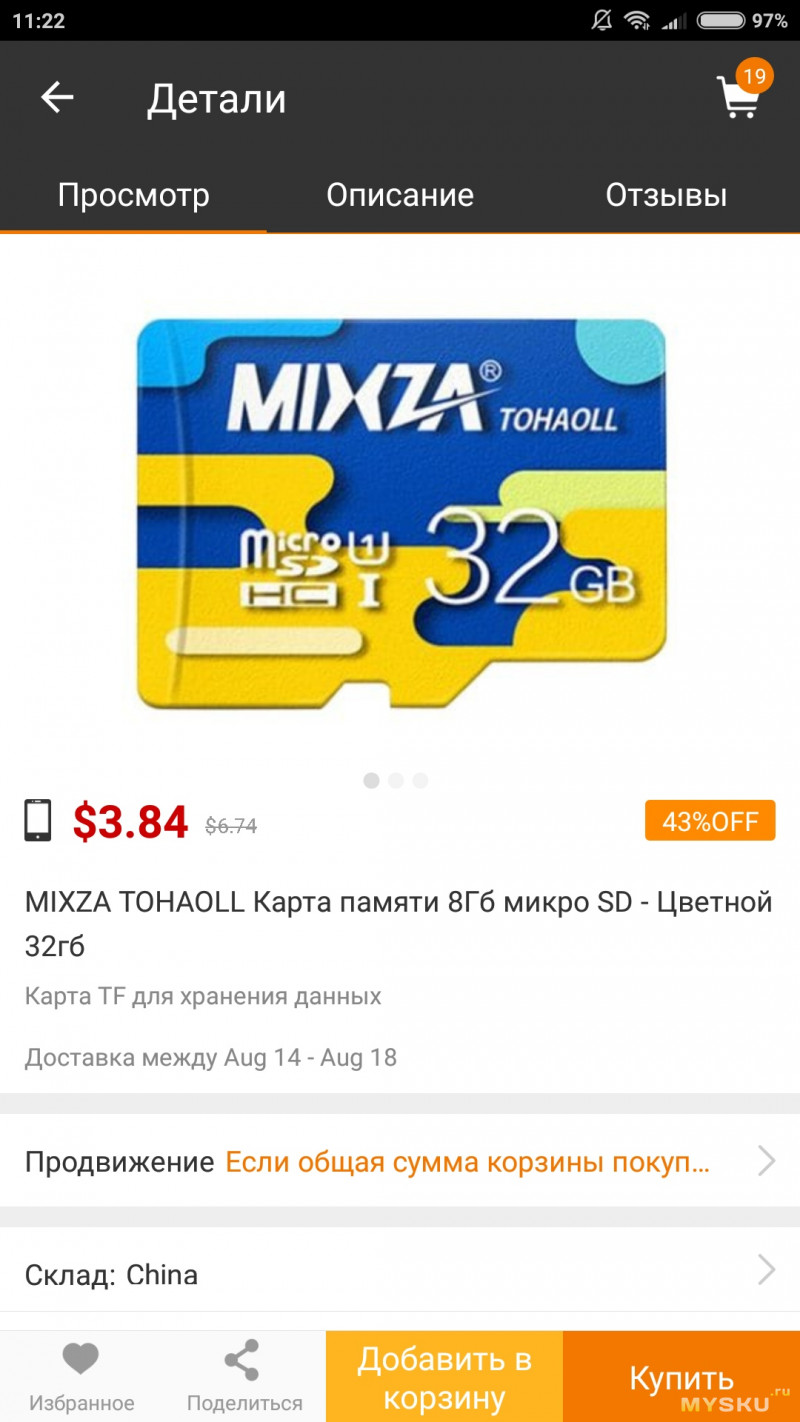Select the Просмотр tab

(x=133, y=195)
